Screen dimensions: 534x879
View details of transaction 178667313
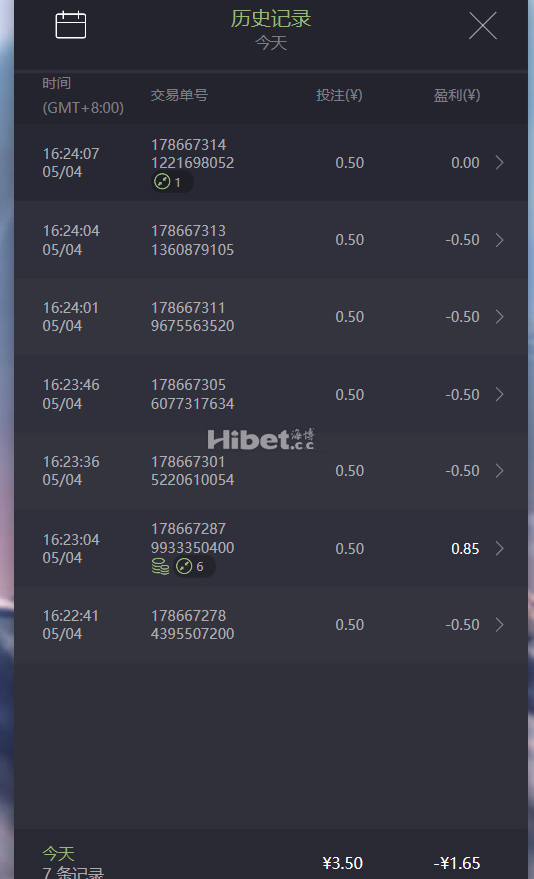[271, 240]
